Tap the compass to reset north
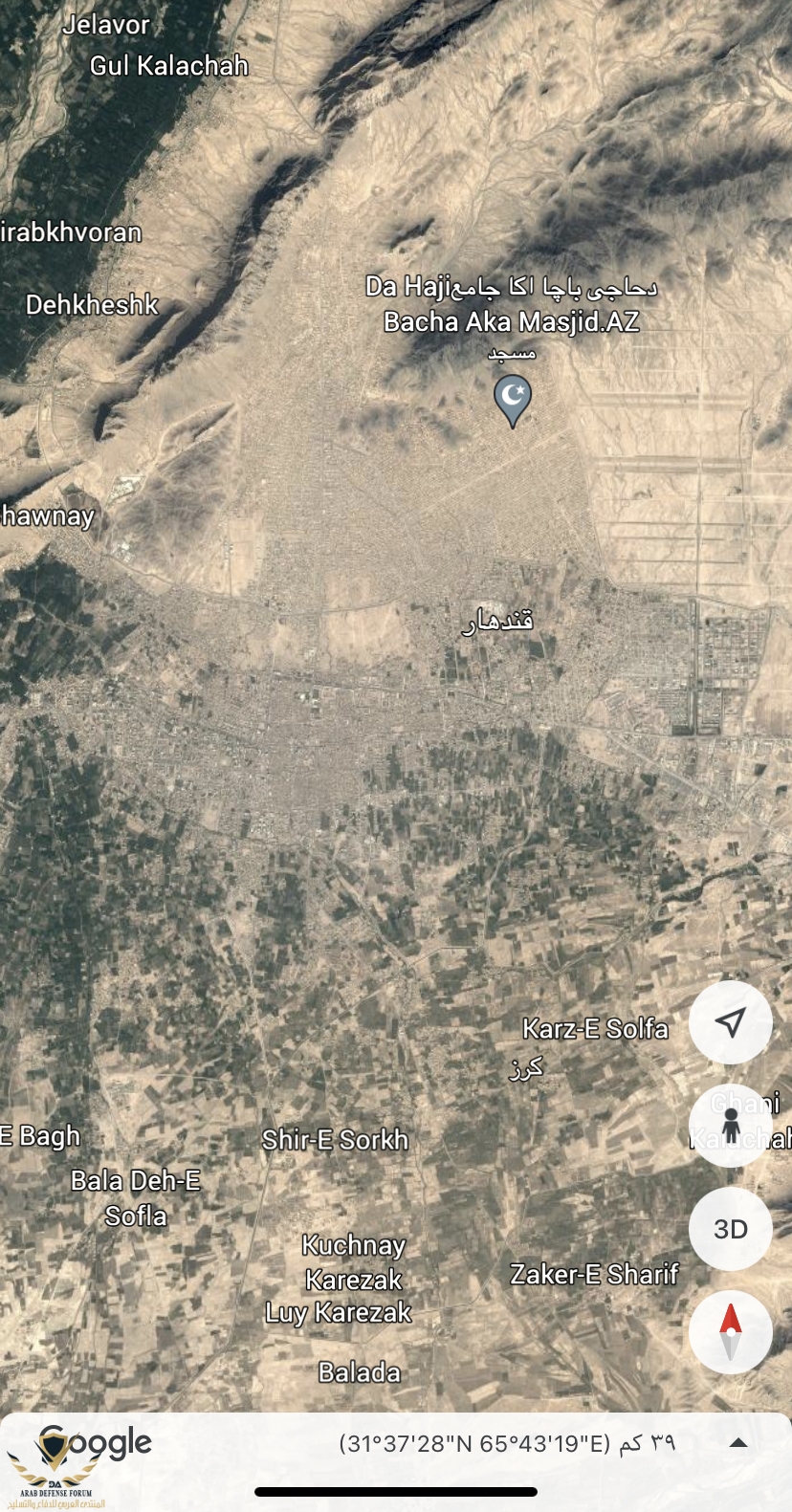 coord(730,1331)
